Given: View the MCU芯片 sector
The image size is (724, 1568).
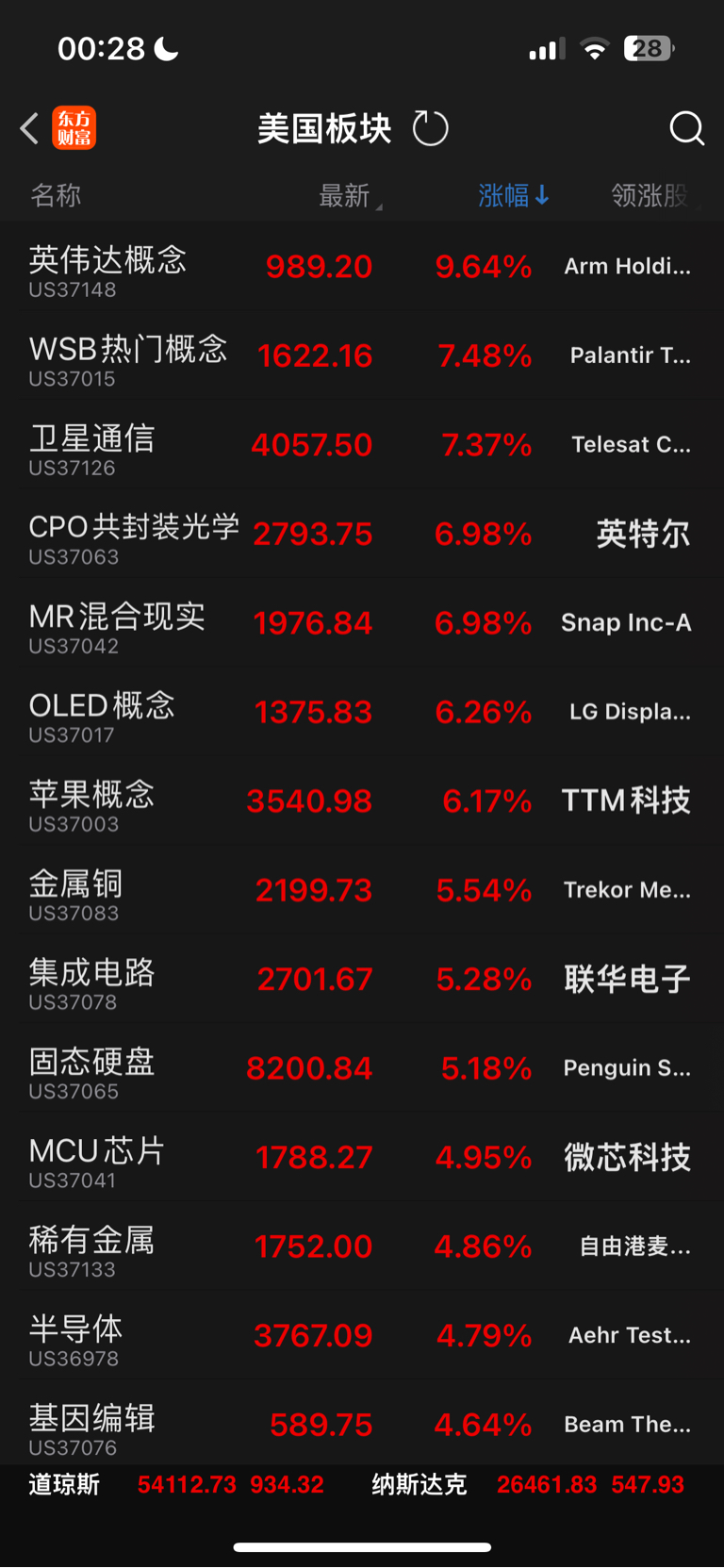Looking at the screenshot, I should 362,1158.
